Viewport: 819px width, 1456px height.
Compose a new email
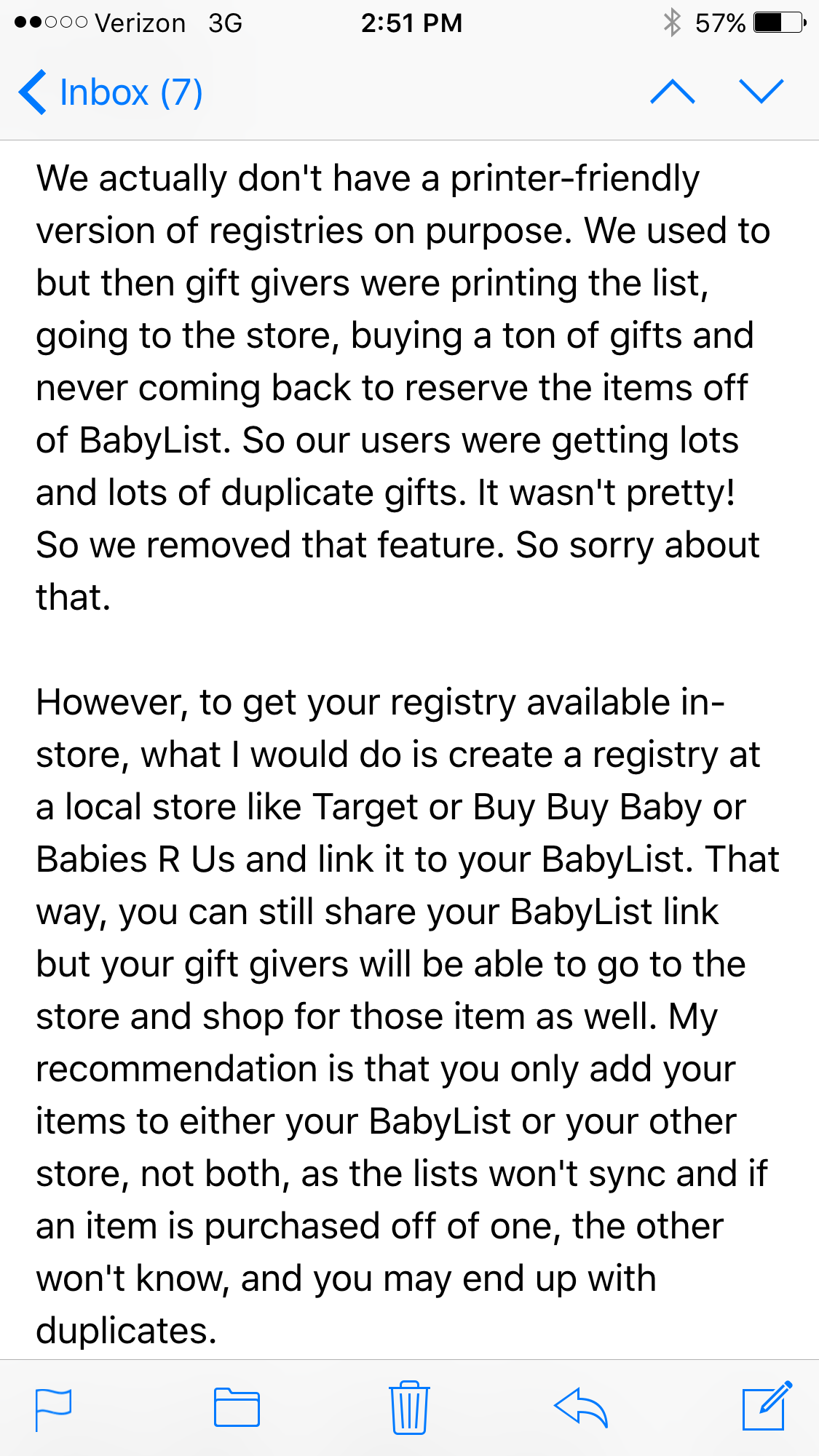click(x=767, y=1406)
